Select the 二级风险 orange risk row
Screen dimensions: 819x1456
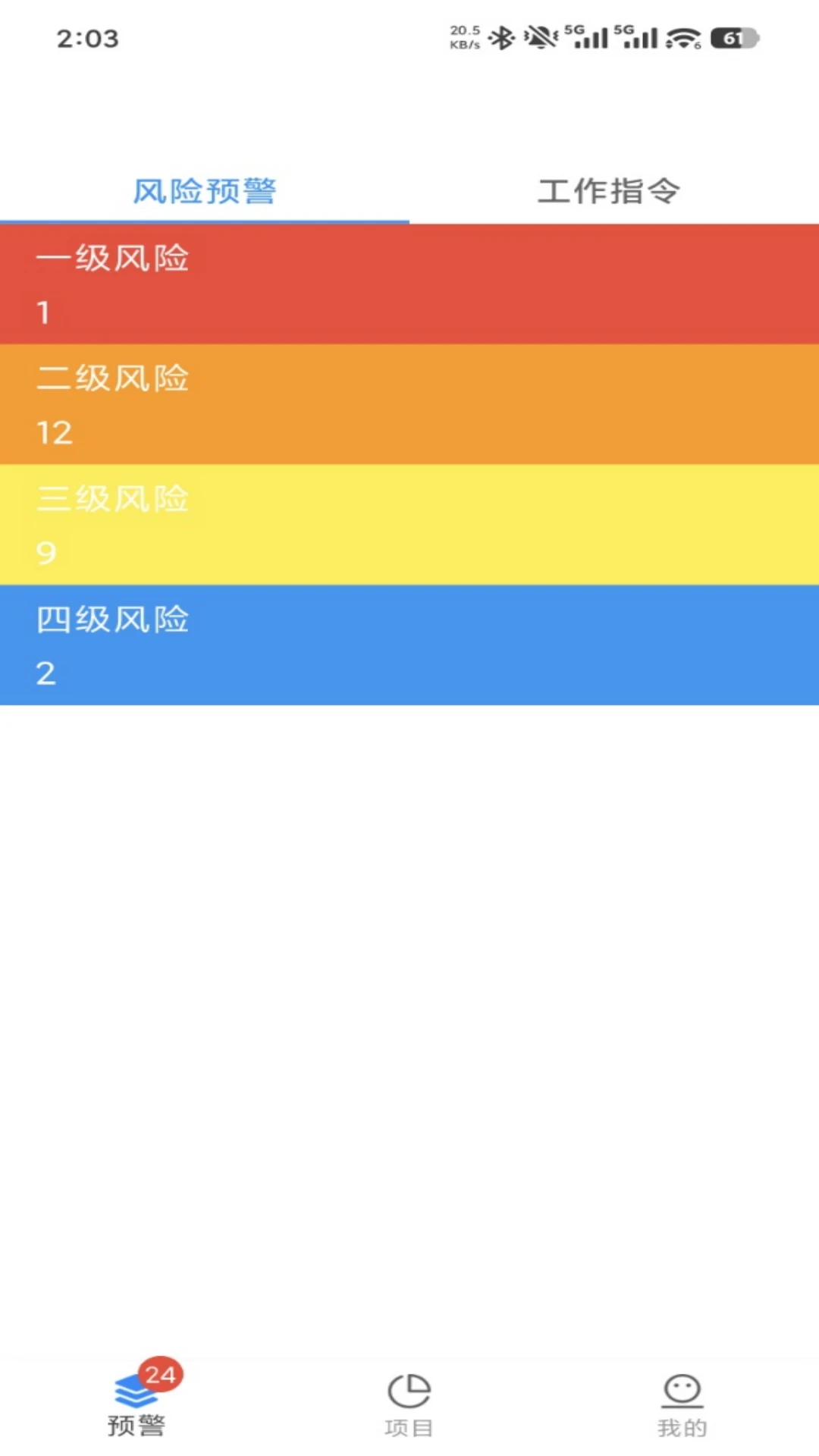pyautogui.click(x=409, y=403)
